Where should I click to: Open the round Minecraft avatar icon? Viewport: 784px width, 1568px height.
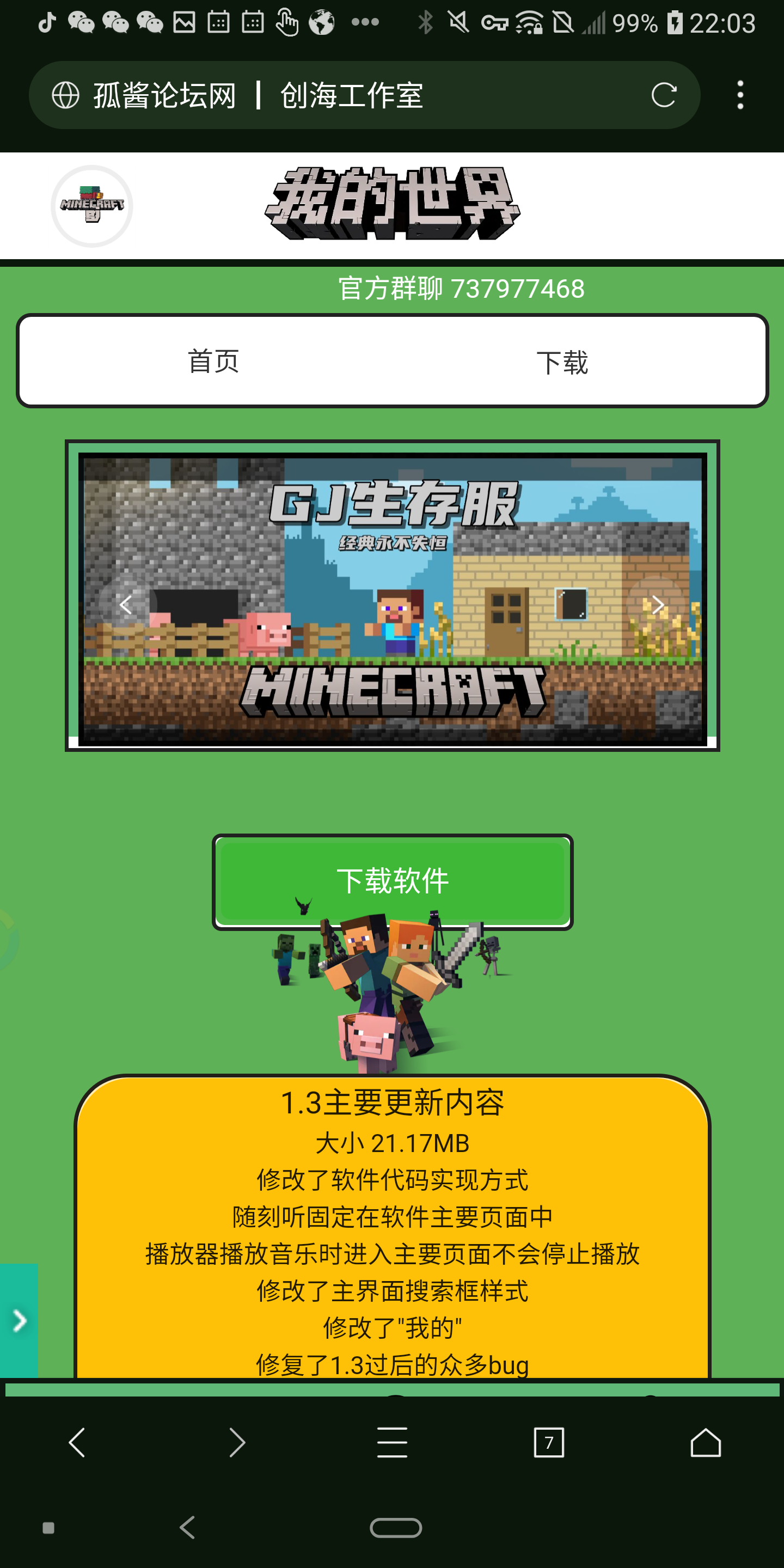pyautogui.click(x=92, y=206)
